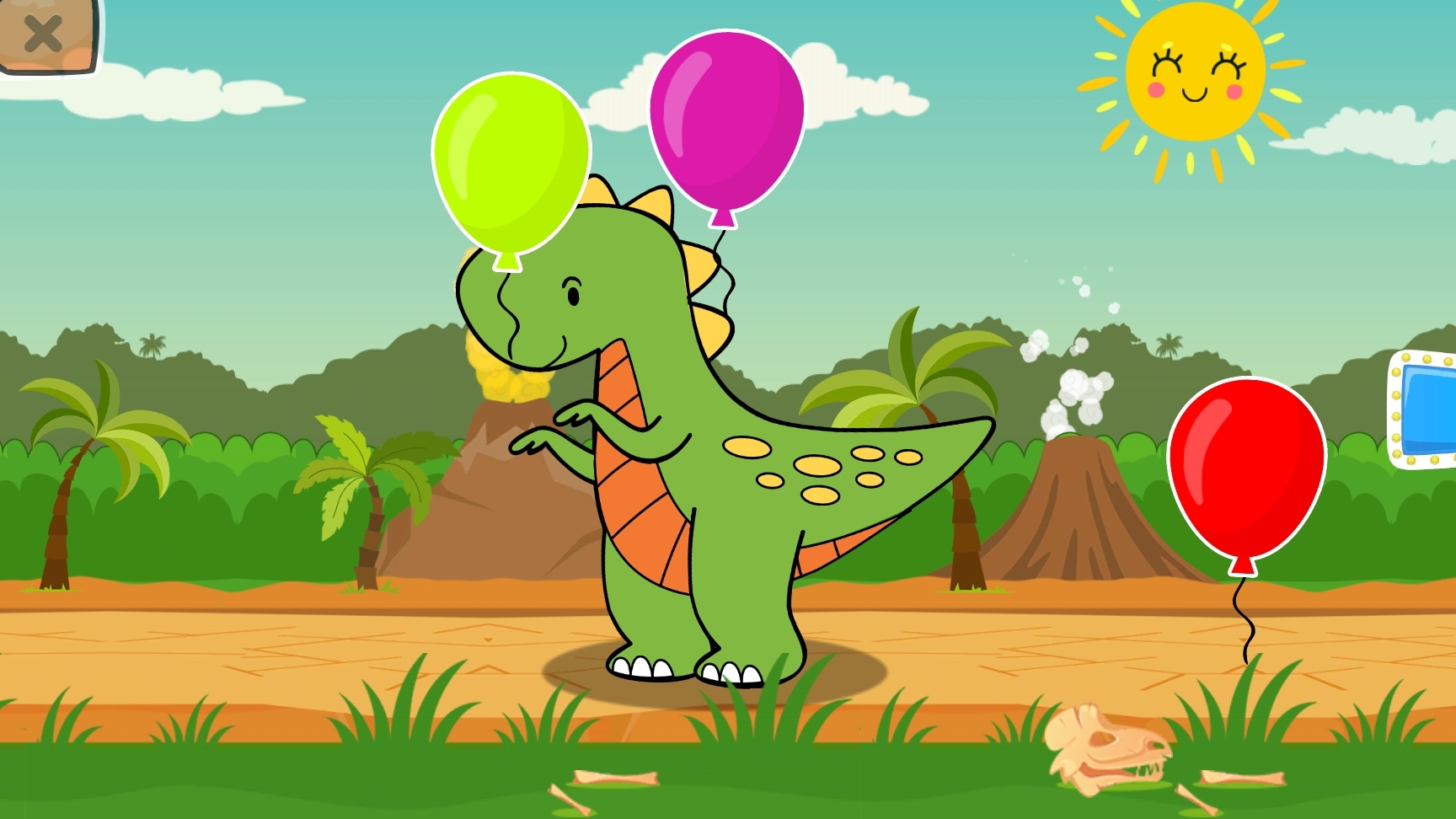Close the game with the X button
1456x819 pixels.
[x=42, y=35]
